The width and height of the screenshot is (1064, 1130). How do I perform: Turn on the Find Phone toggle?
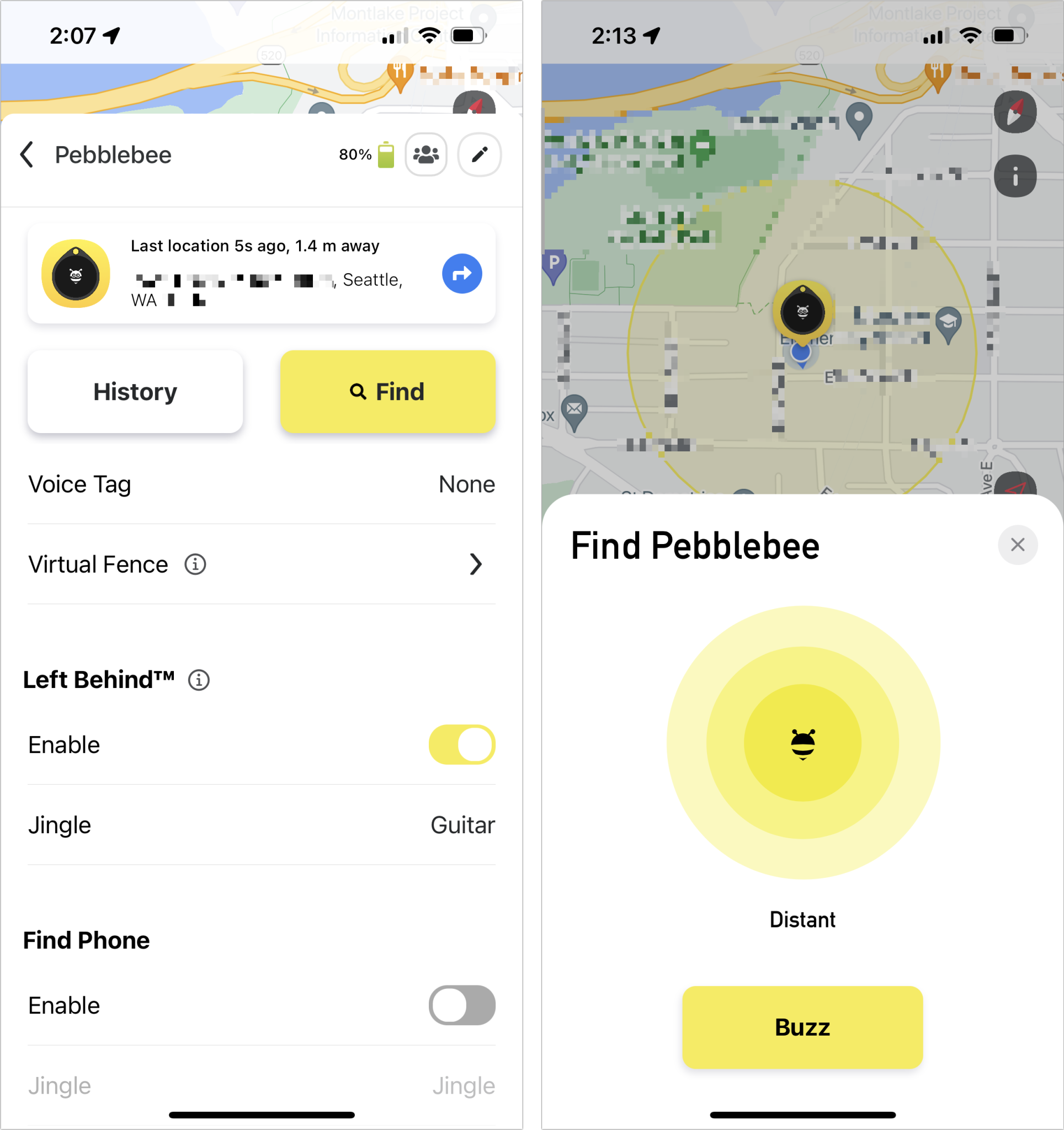(461, 1005)
